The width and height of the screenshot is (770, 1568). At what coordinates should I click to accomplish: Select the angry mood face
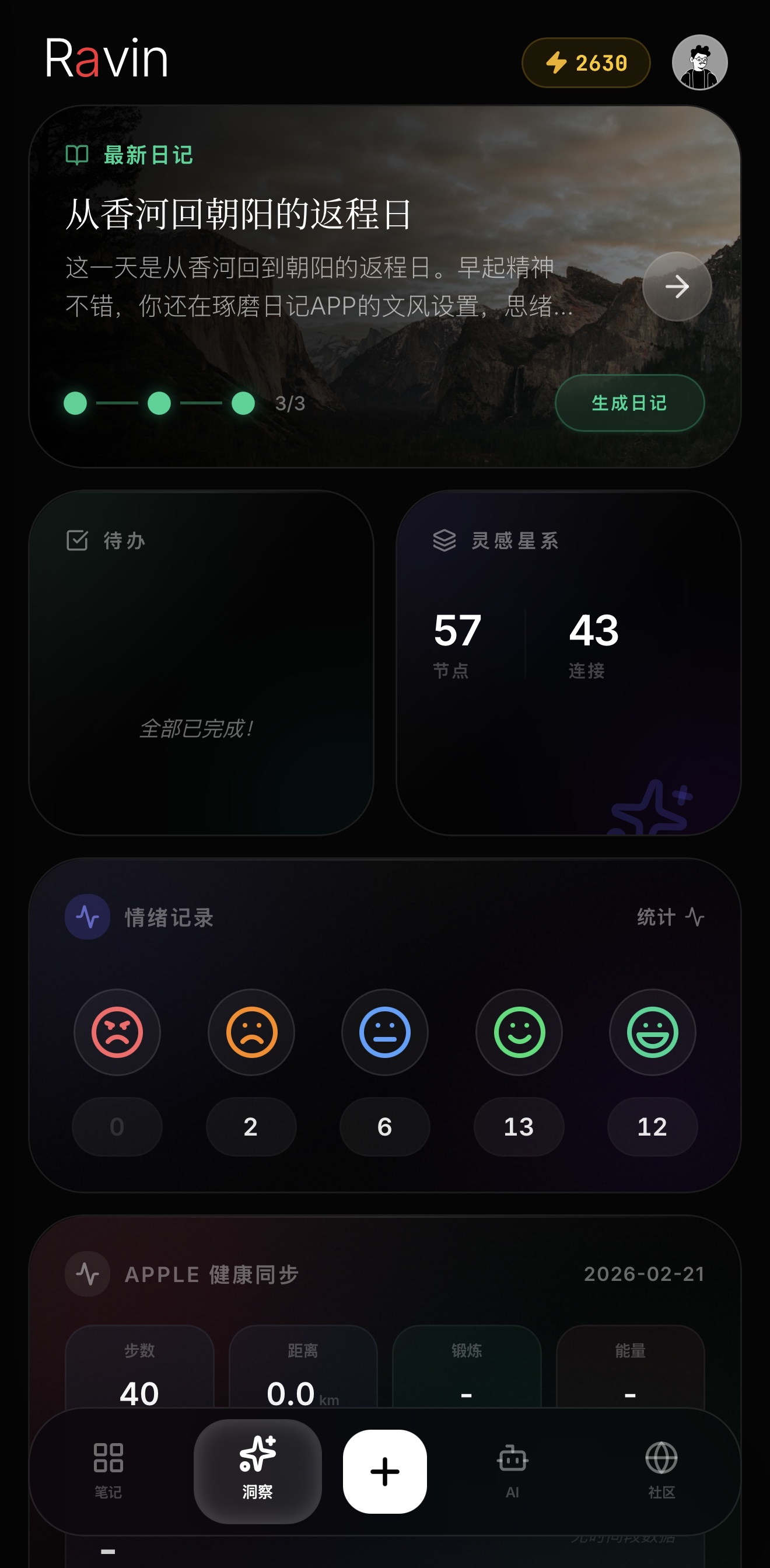[117, 1032]
